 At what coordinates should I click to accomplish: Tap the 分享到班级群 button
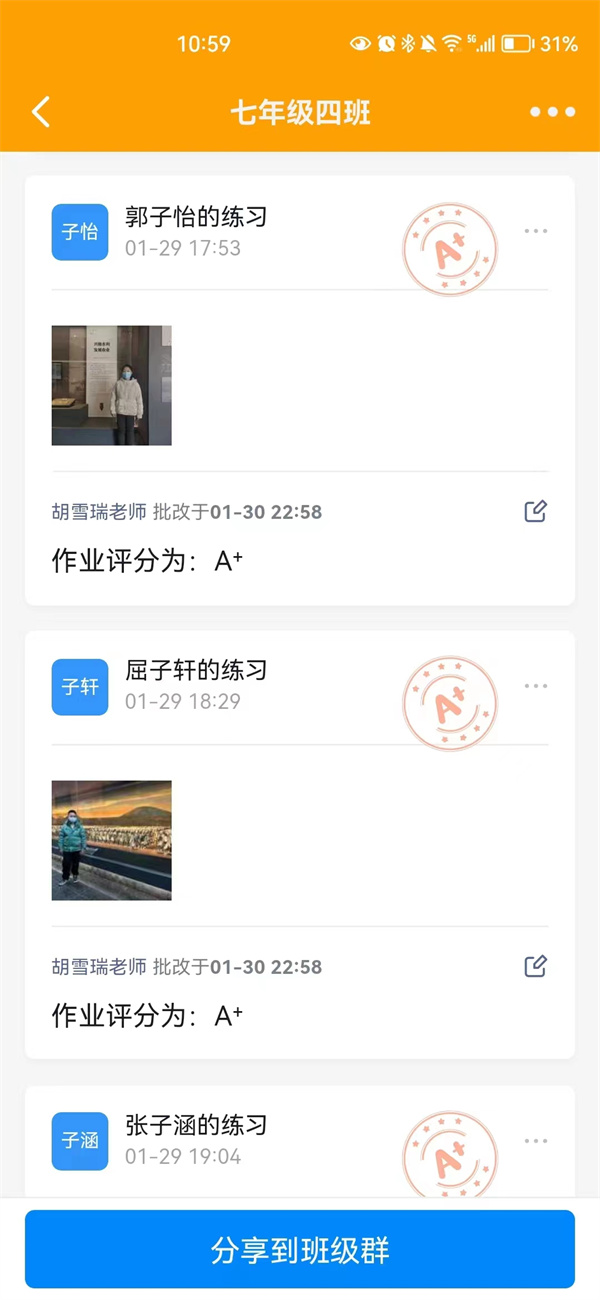[300, 1250]
